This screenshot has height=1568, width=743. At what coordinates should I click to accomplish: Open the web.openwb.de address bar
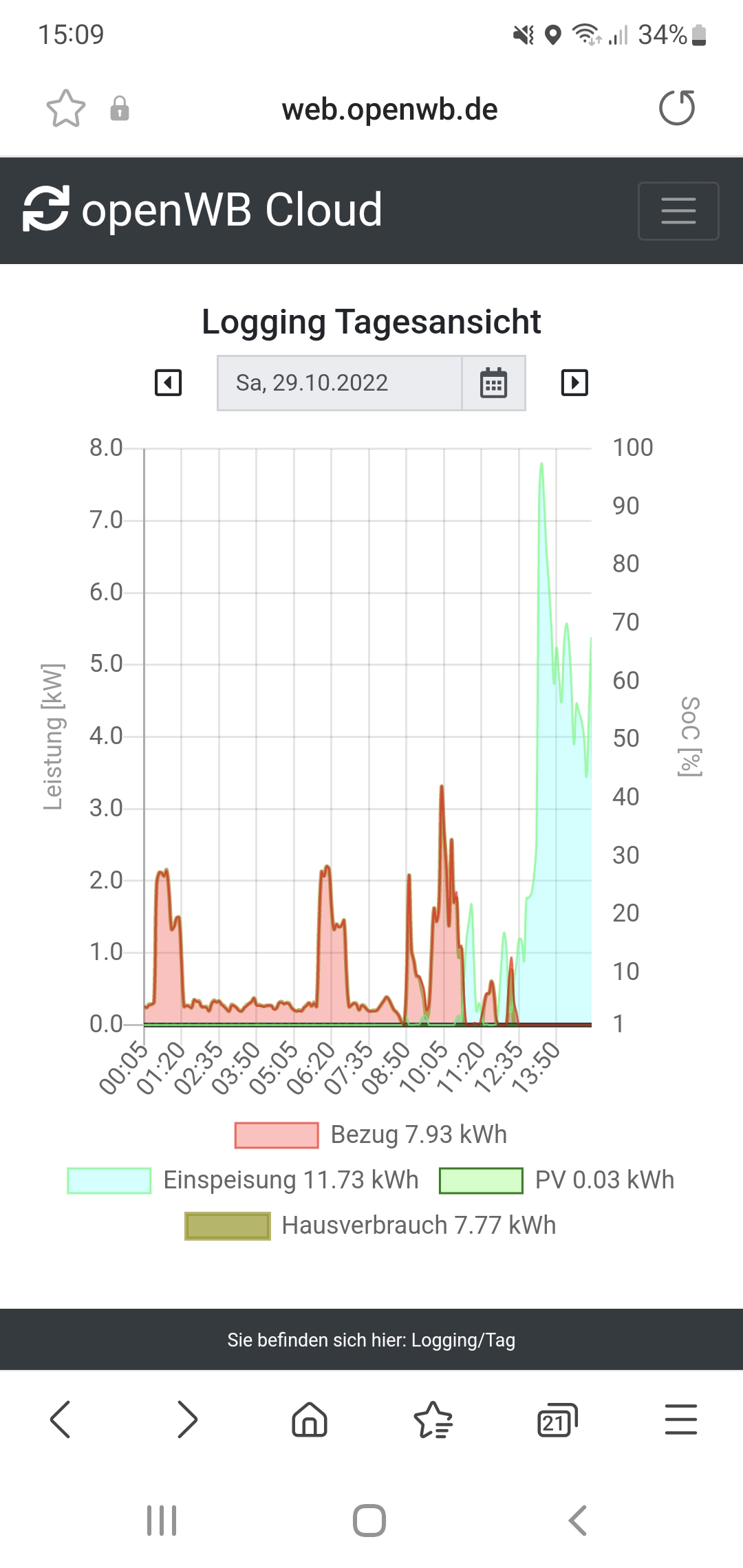click(x=389, y=109)
